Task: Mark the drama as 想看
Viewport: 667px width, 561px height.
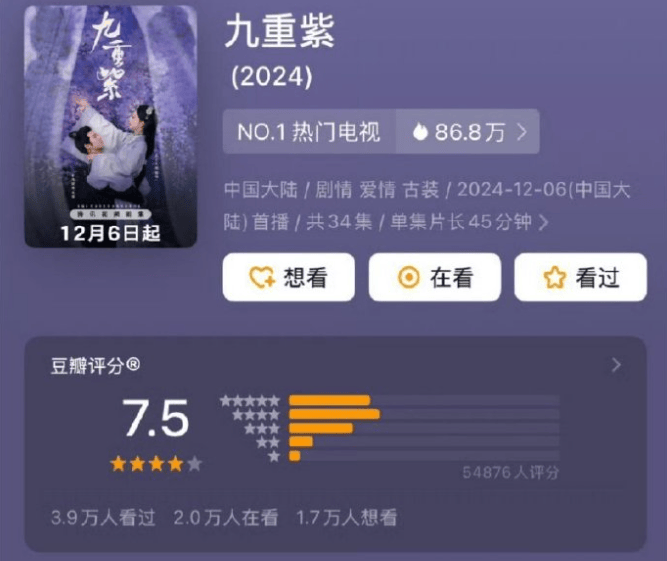Action: 288,278
